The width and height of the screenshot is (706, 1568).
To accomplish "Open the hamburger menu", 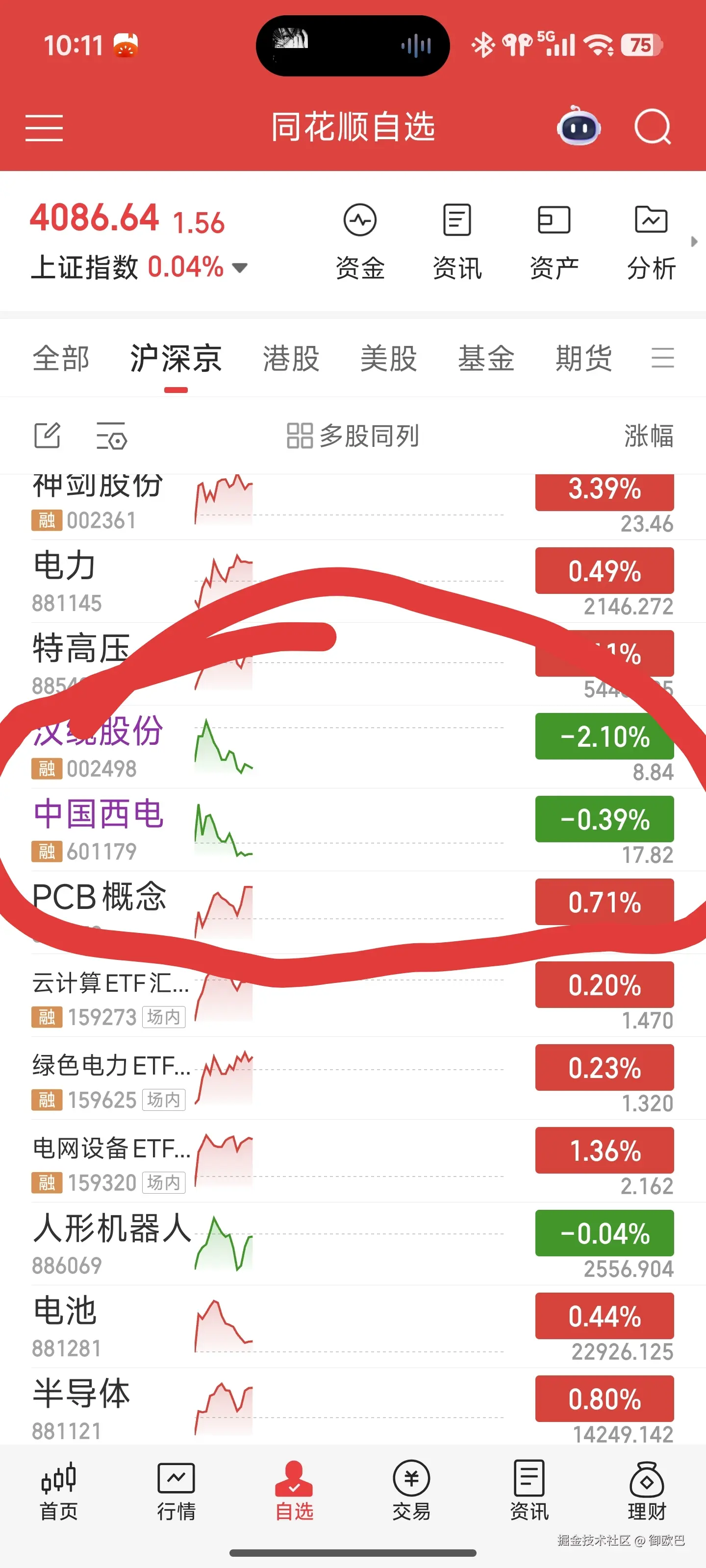I will tap(44, 127).
